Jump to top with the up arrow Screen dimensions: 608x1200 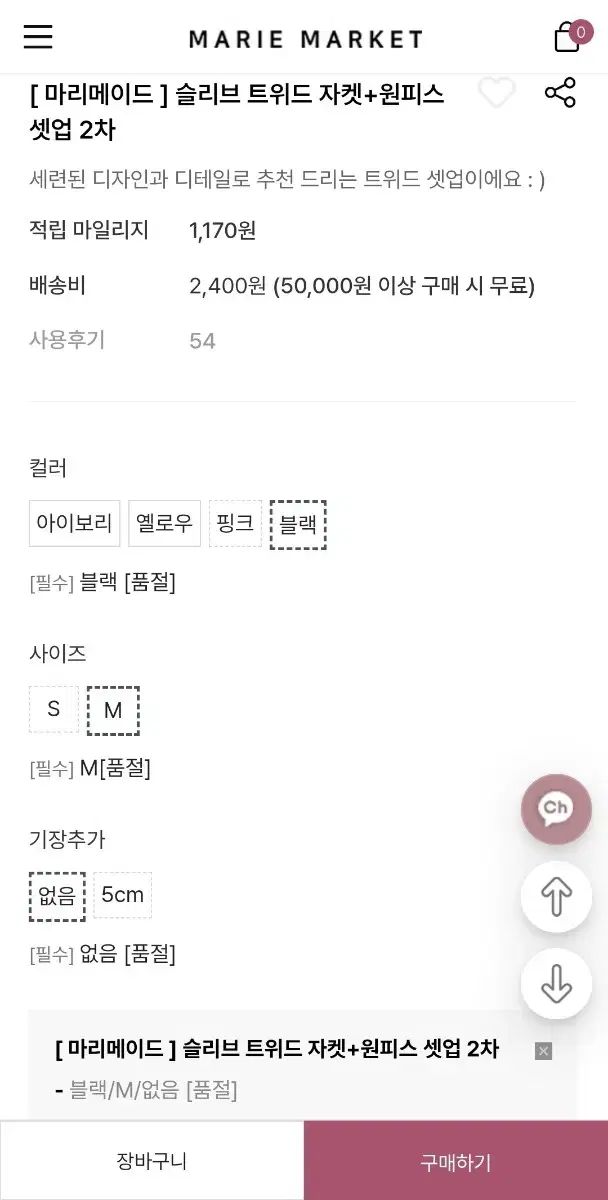coord(556,897)
